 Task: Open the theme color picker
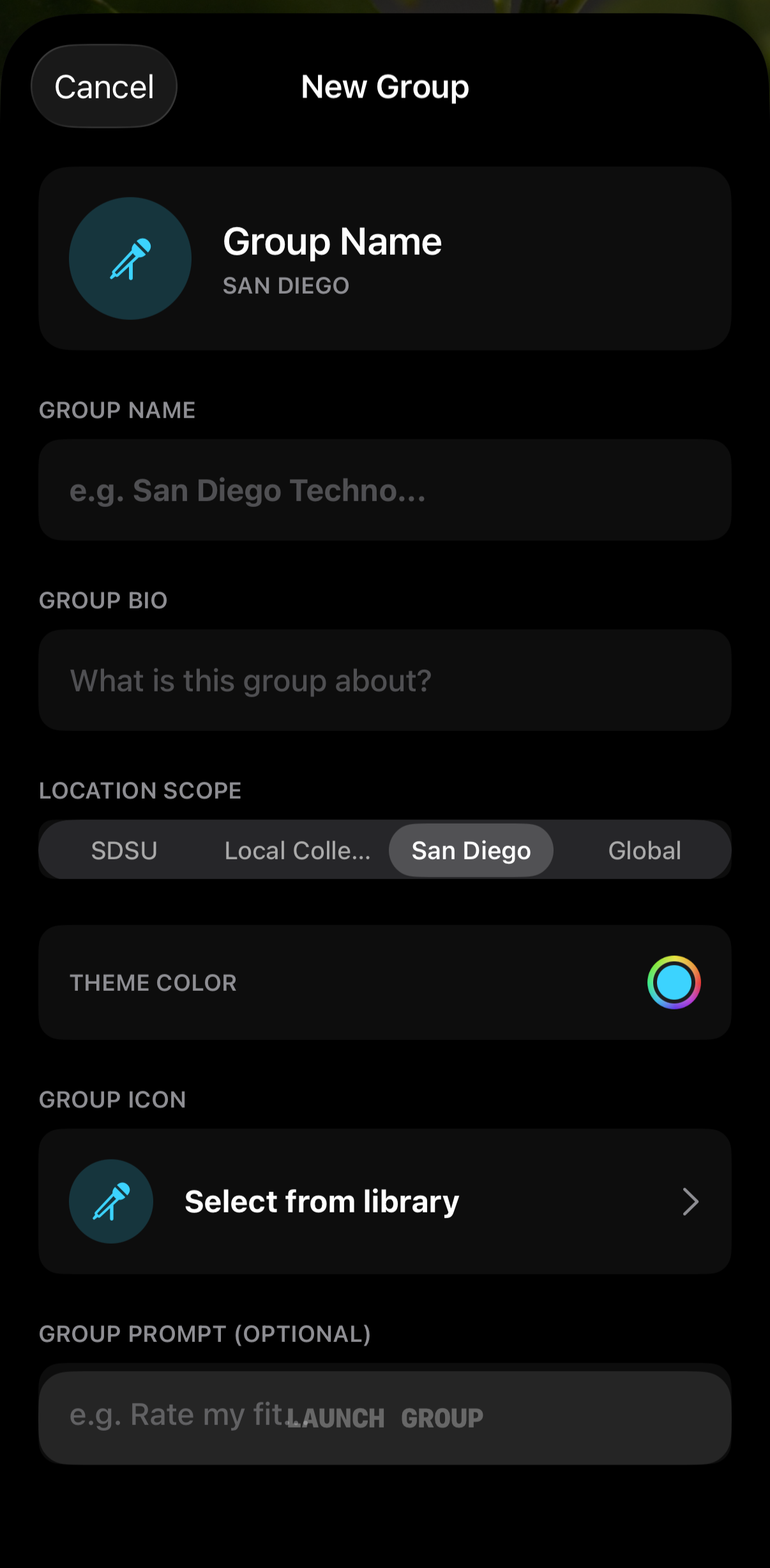[674, 983]
